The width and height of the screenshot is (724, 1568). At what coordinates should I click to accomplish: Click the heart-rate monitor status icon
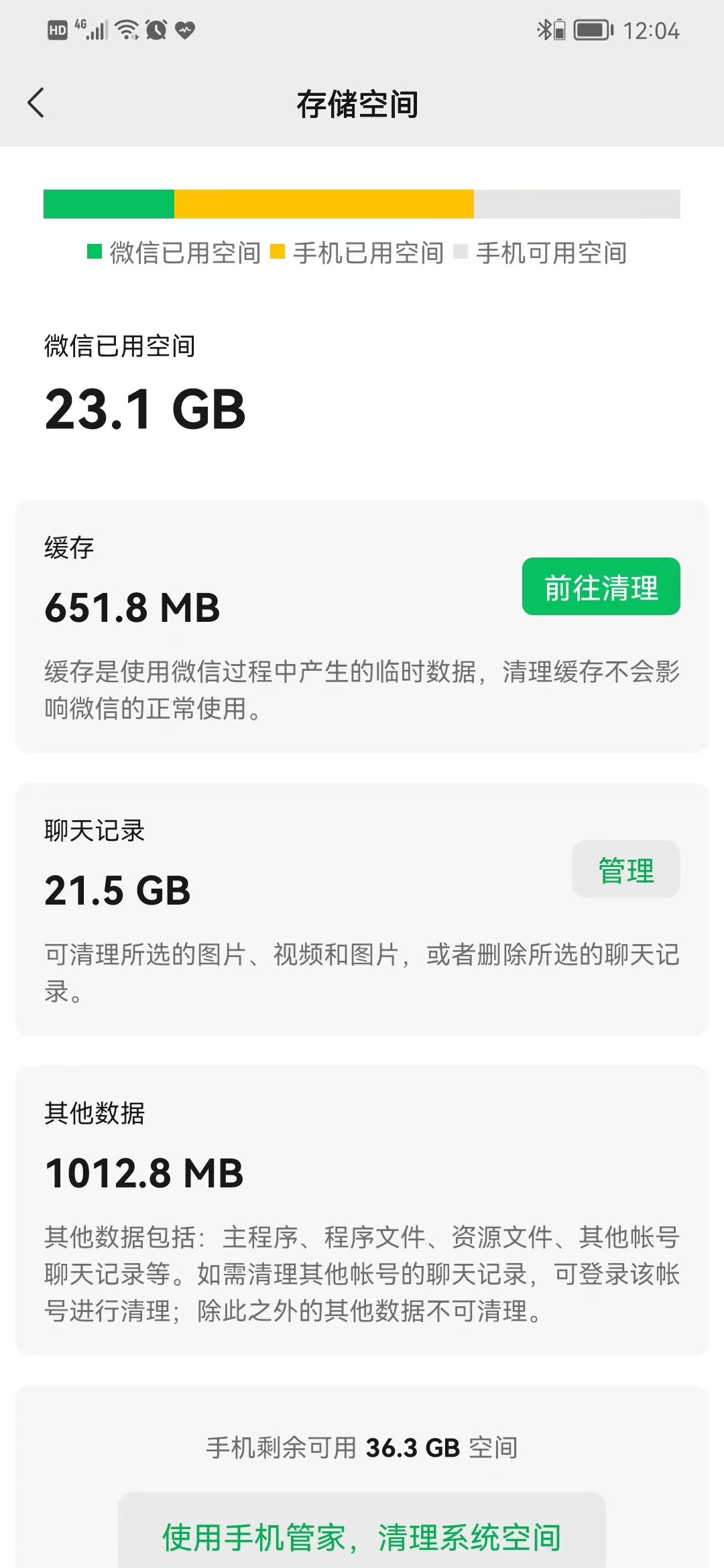pyautogui.click(x=186, y=30)
